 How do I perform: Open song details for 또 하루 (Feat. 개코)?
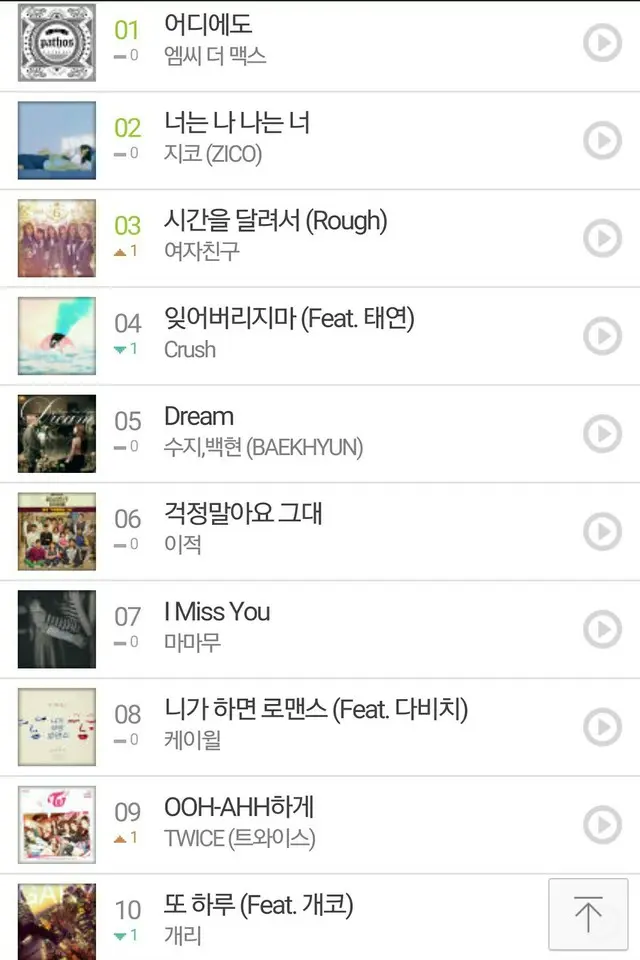[258, 907]
